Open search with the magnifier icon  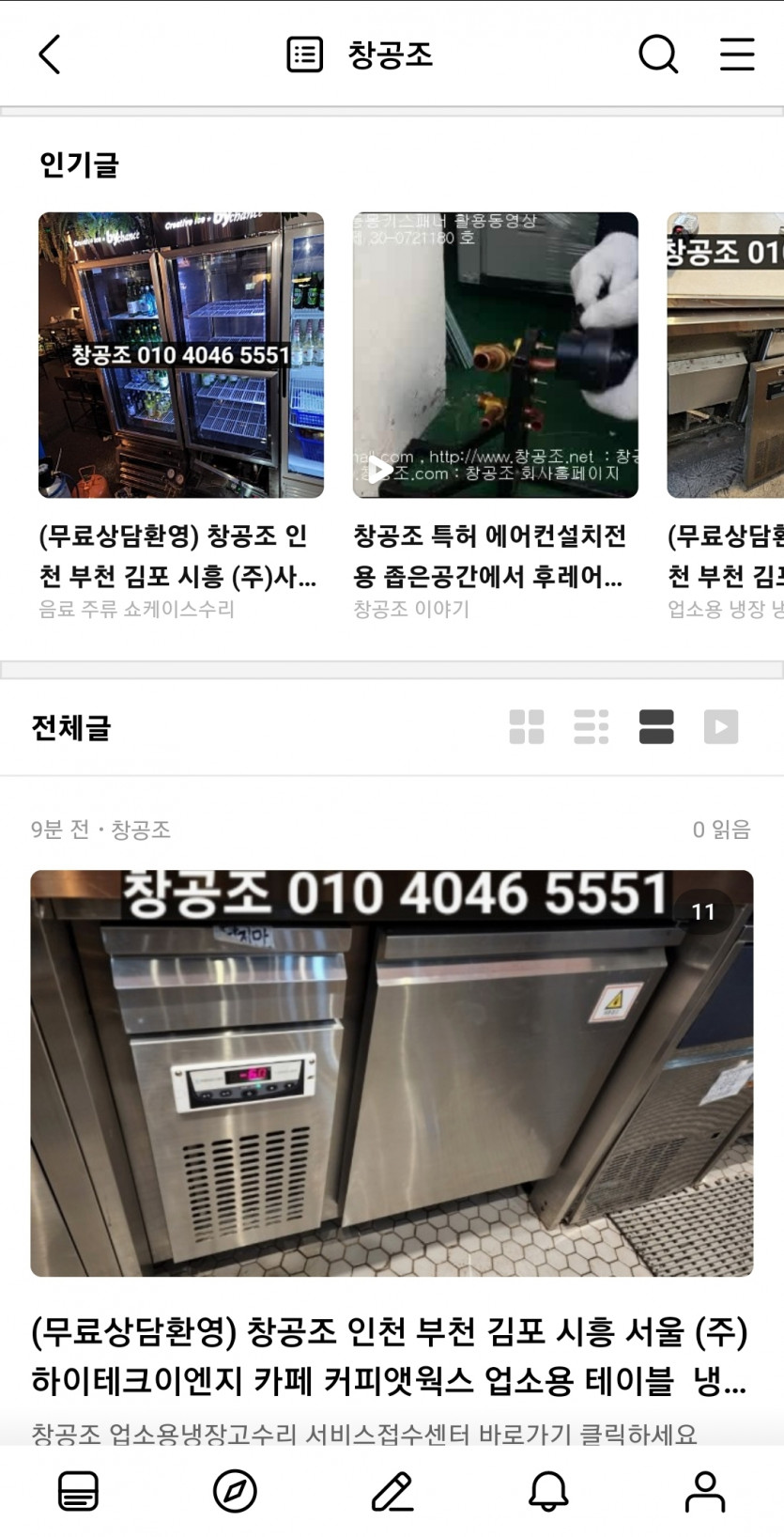tap(657, 54)
